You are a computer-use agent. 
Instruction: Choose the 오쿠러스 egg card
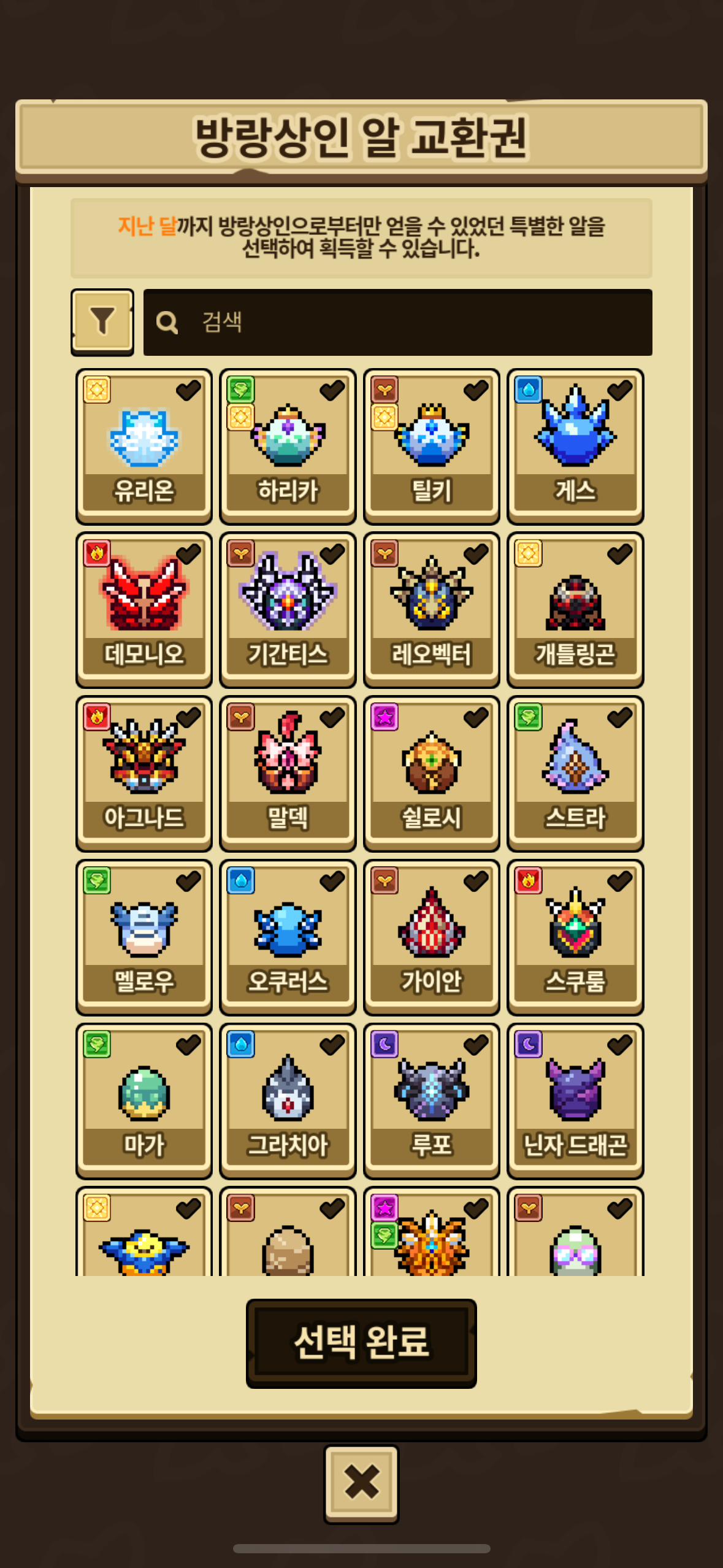(x=288, y=937)
